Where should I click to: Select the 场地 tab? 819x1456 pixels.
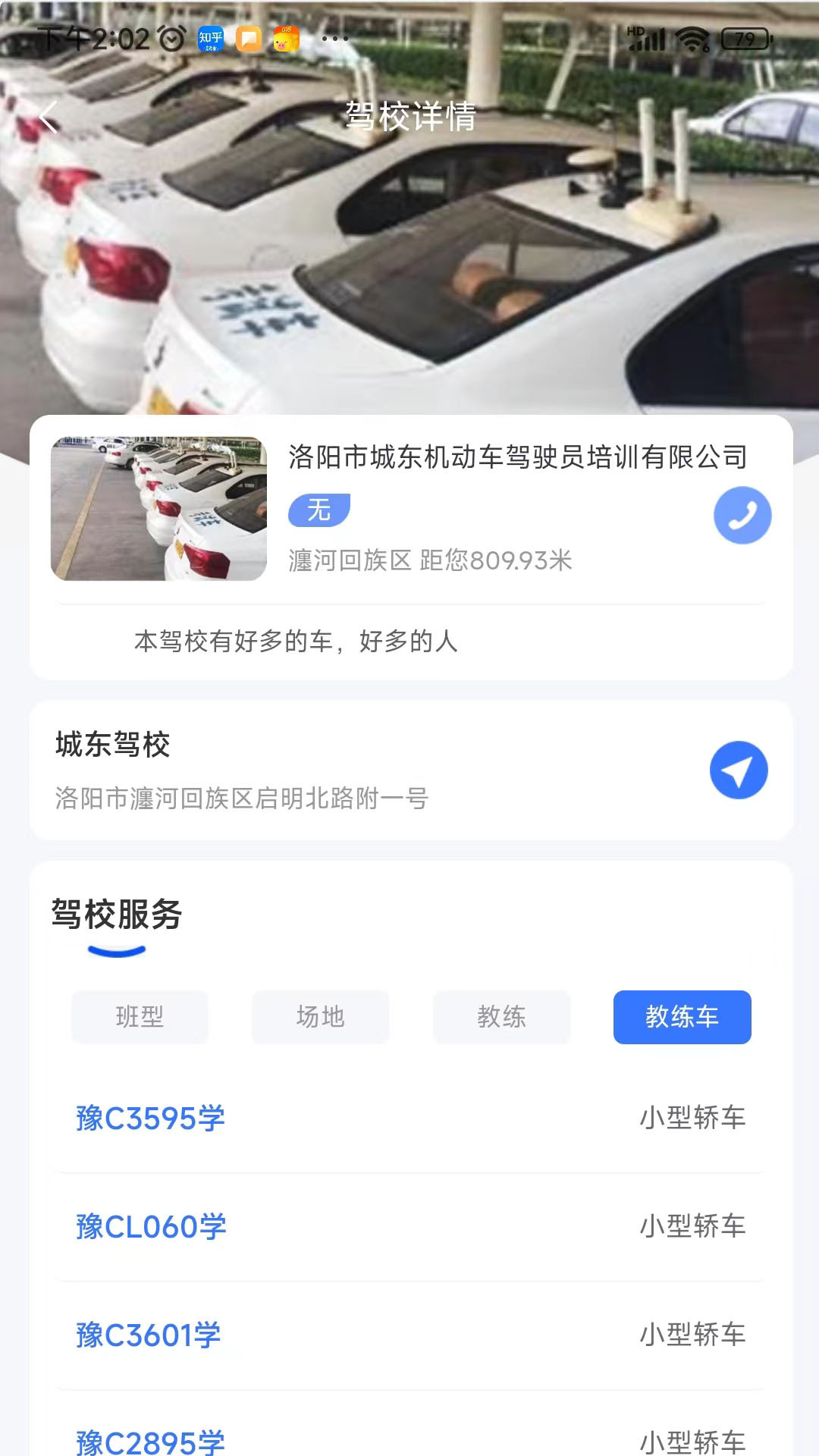click(319, 1018)
